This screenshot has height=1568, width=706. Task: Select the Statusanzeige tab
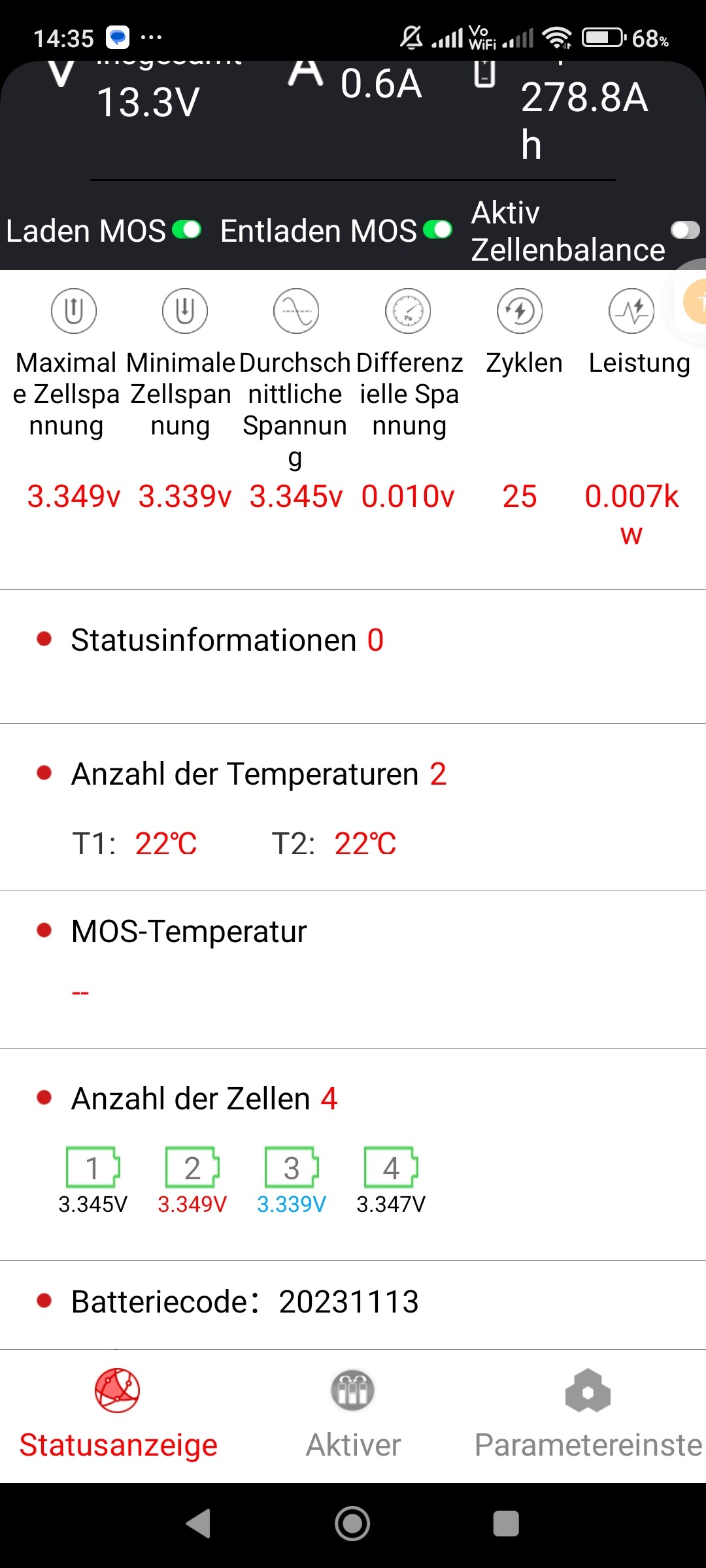tap(118, 1414)
